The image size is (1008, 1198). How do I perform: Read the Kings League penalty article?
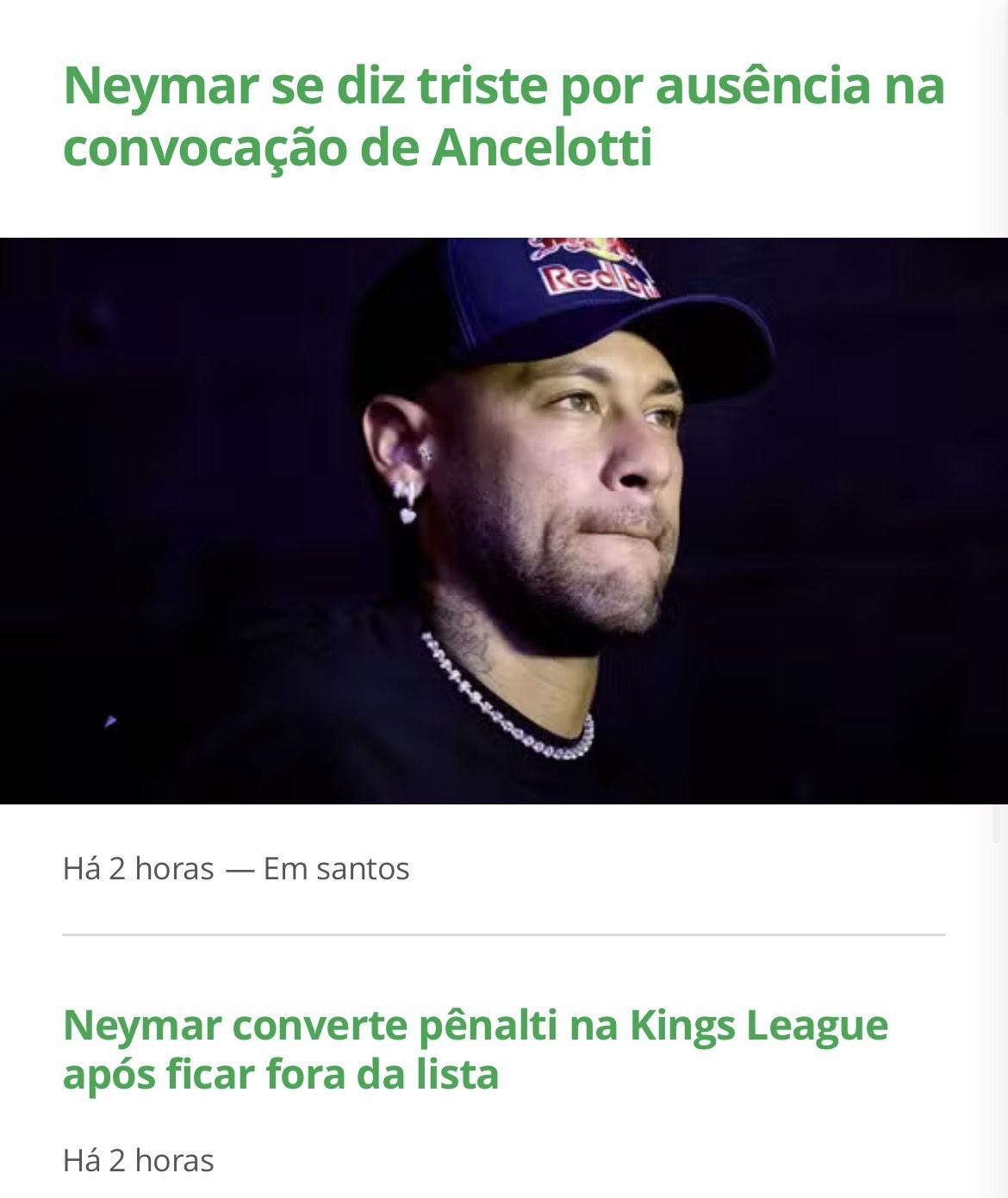click(x=475, y=1049)
